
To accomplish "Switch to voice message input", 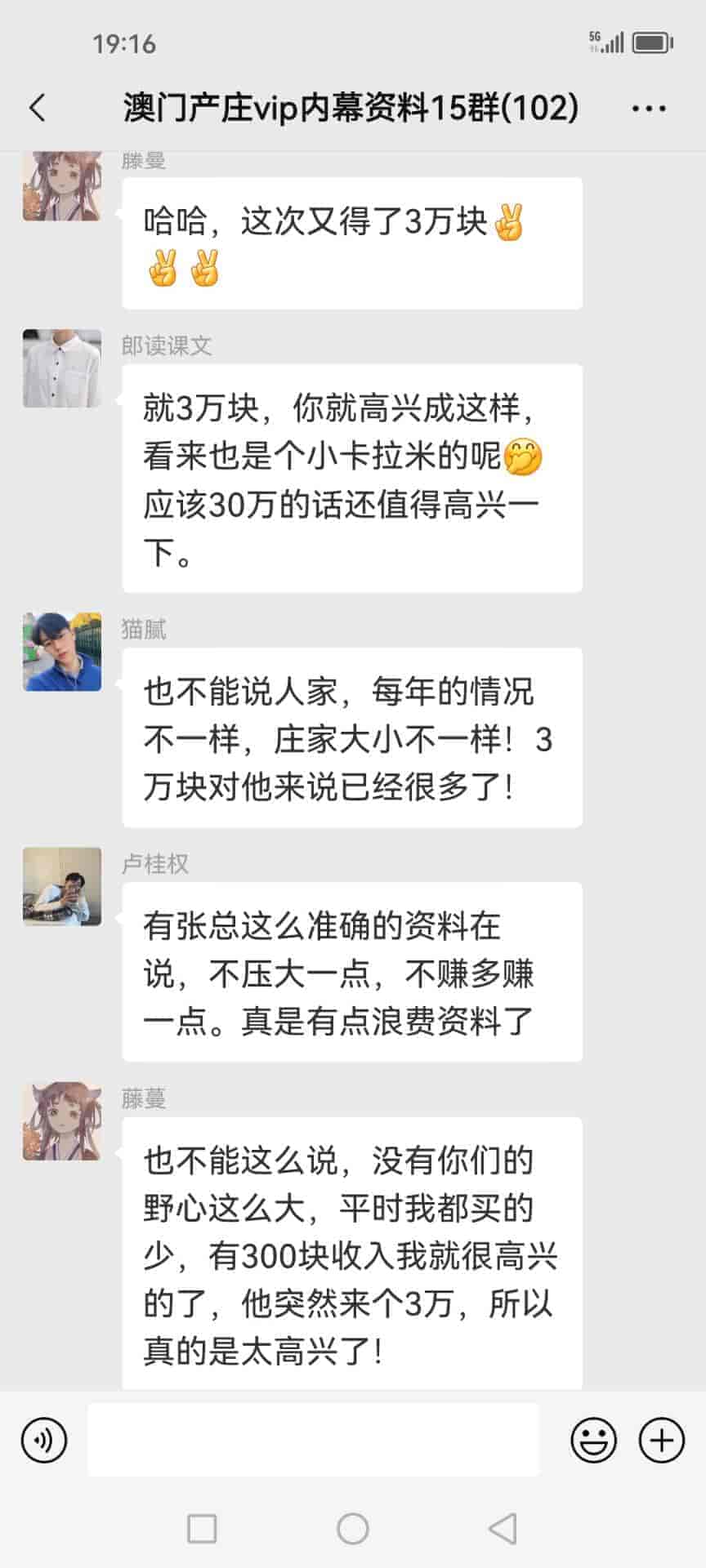I will tap(44, 1440).
